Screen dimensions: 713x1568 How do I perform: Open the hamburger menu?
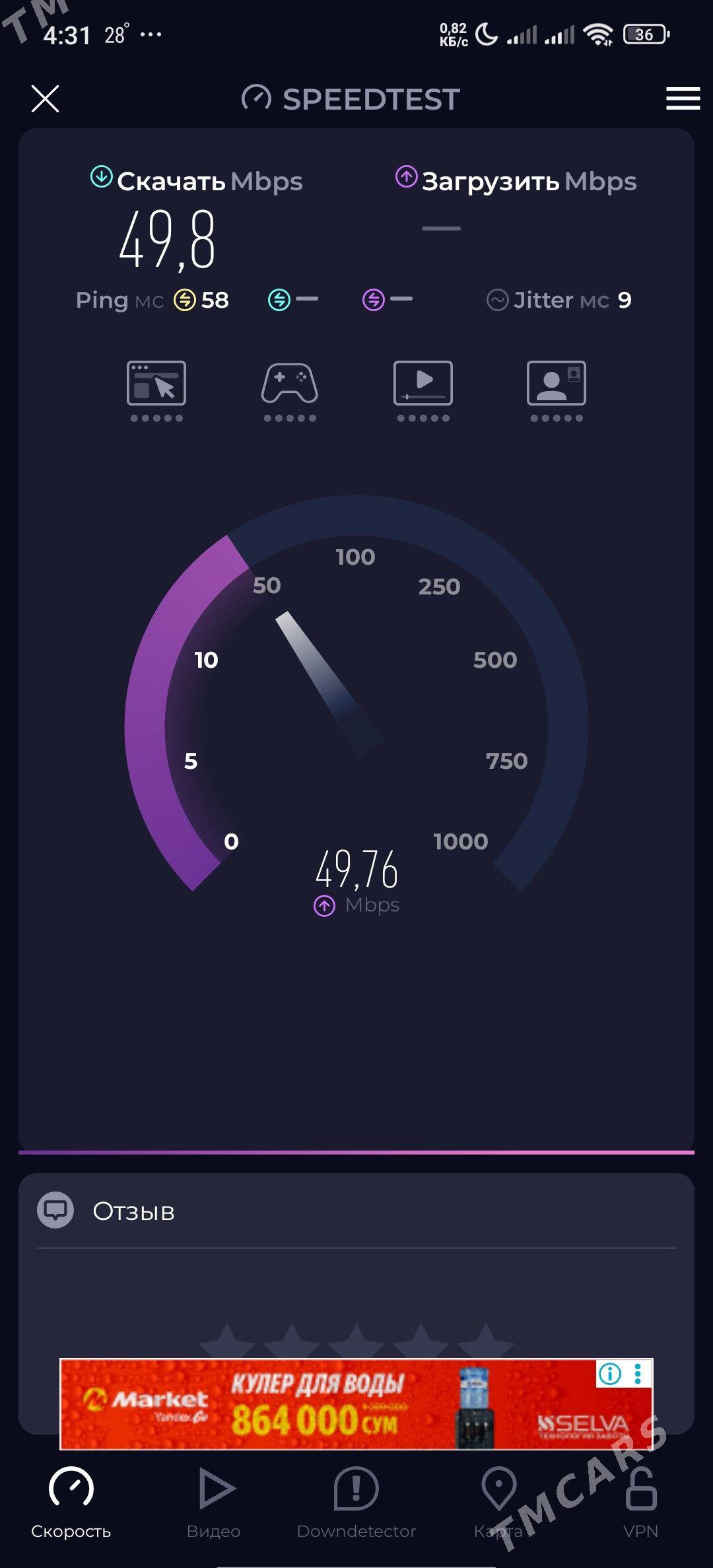[x=683, y=98]
